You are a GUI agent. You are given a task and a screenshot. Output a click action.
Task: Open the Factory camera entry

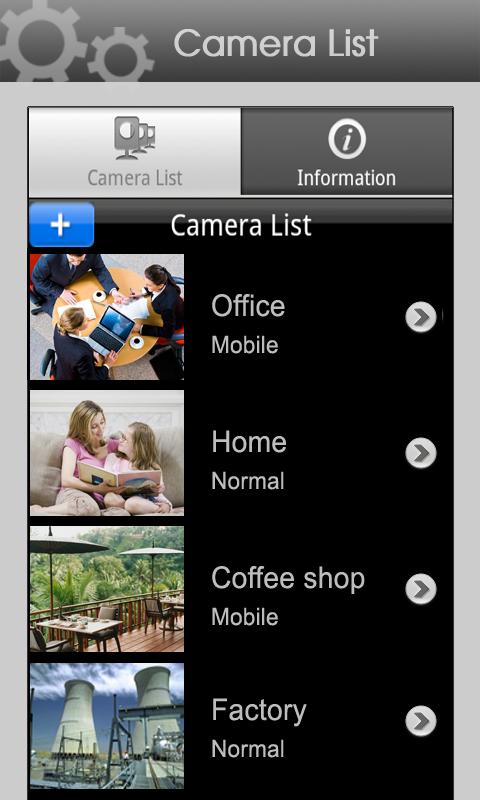coord(241,726)
